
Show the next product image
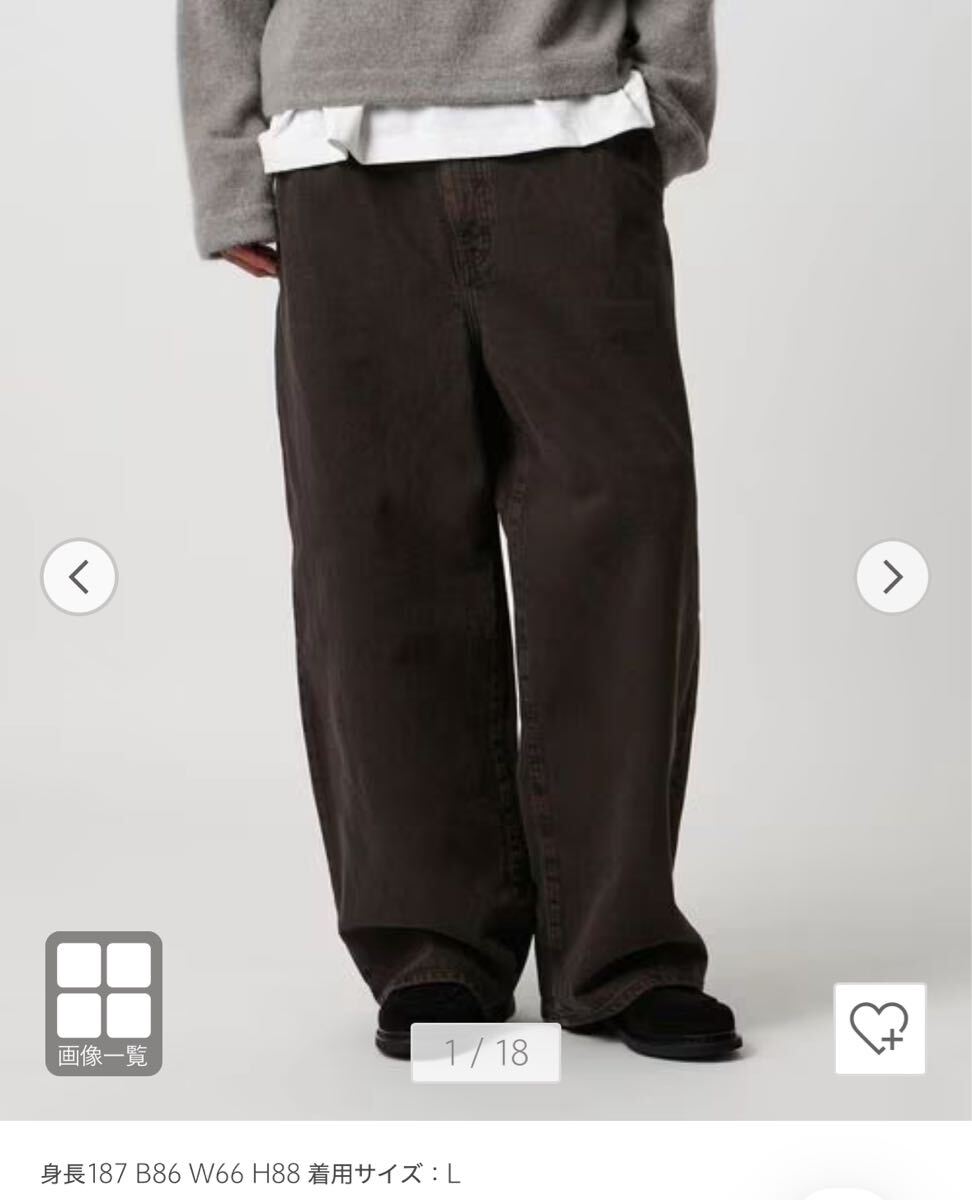(x=892, y=576)
